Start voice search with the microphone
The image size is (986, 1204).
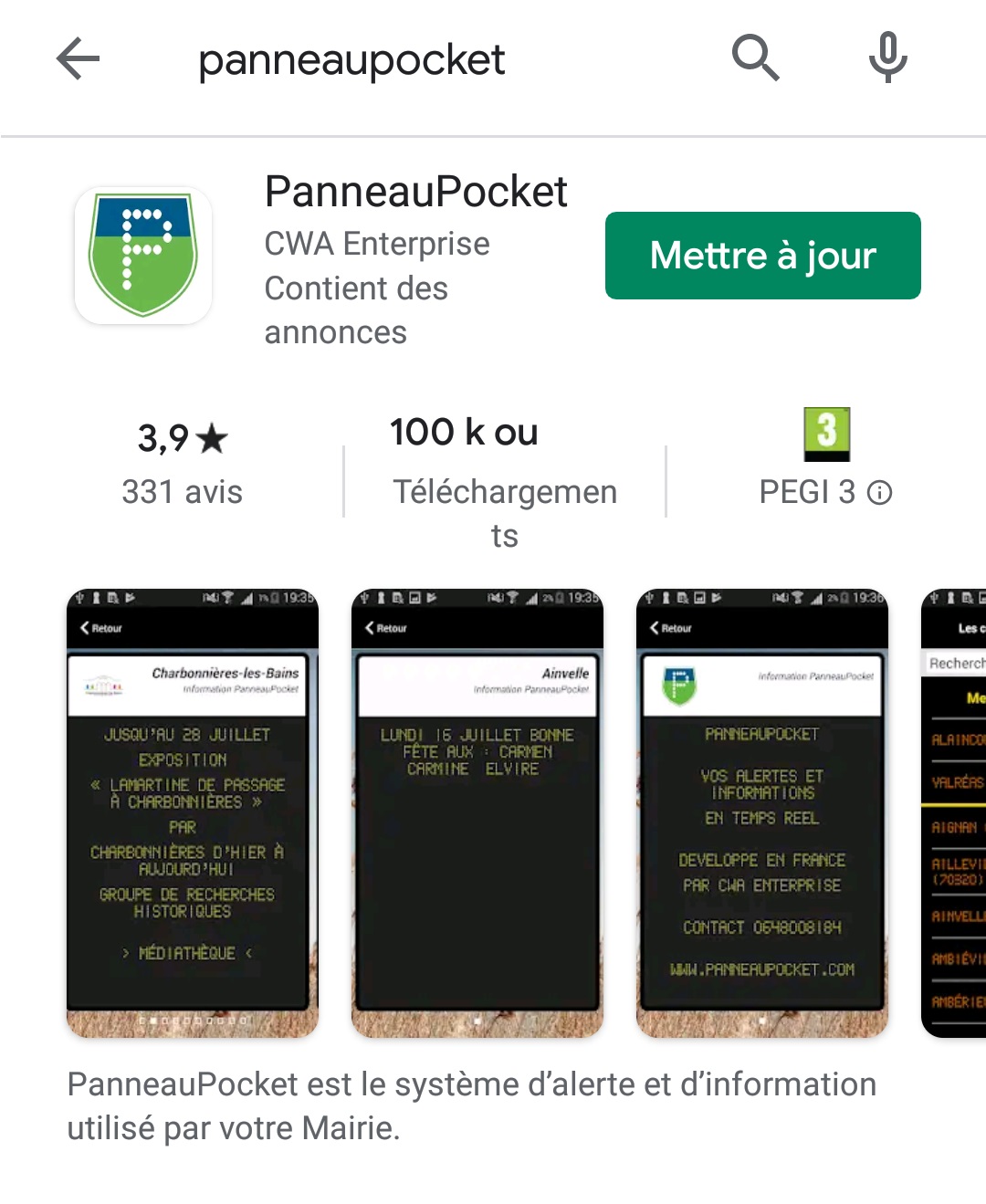[x=887, y=58]
